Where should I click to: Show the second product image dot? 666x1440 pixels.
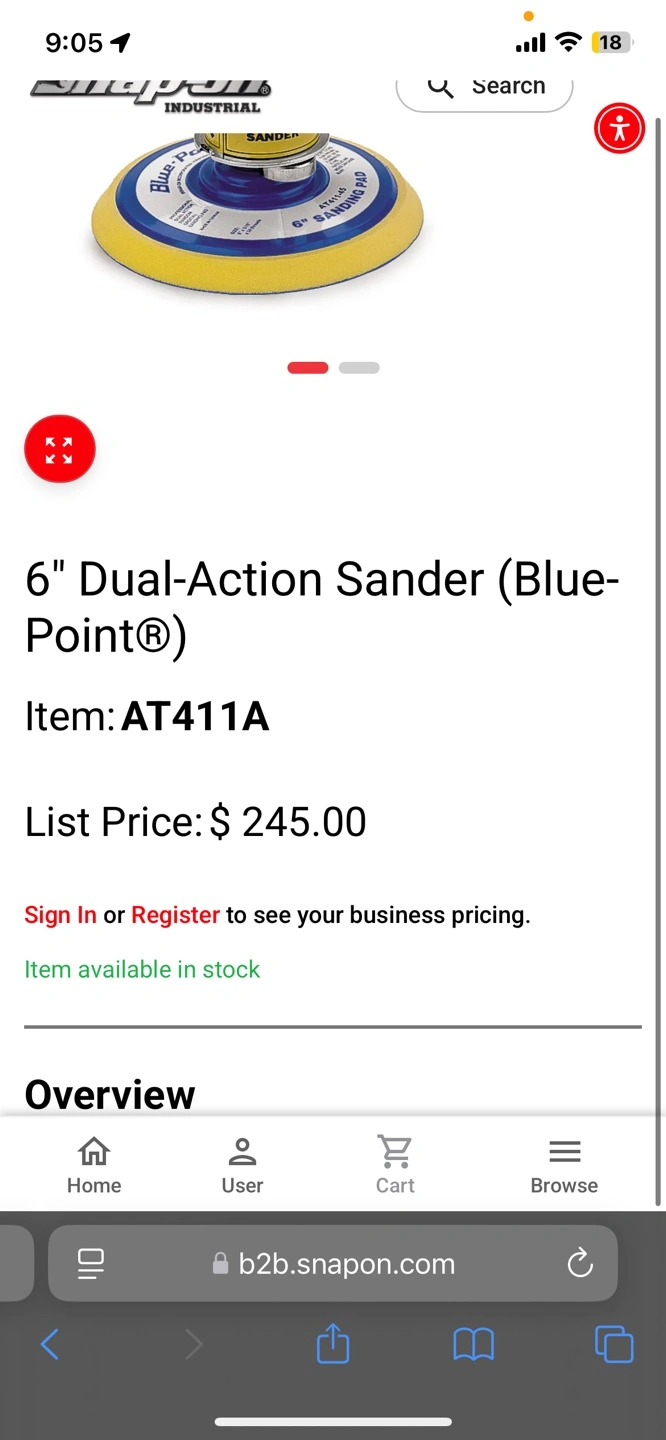click(359, 368)
